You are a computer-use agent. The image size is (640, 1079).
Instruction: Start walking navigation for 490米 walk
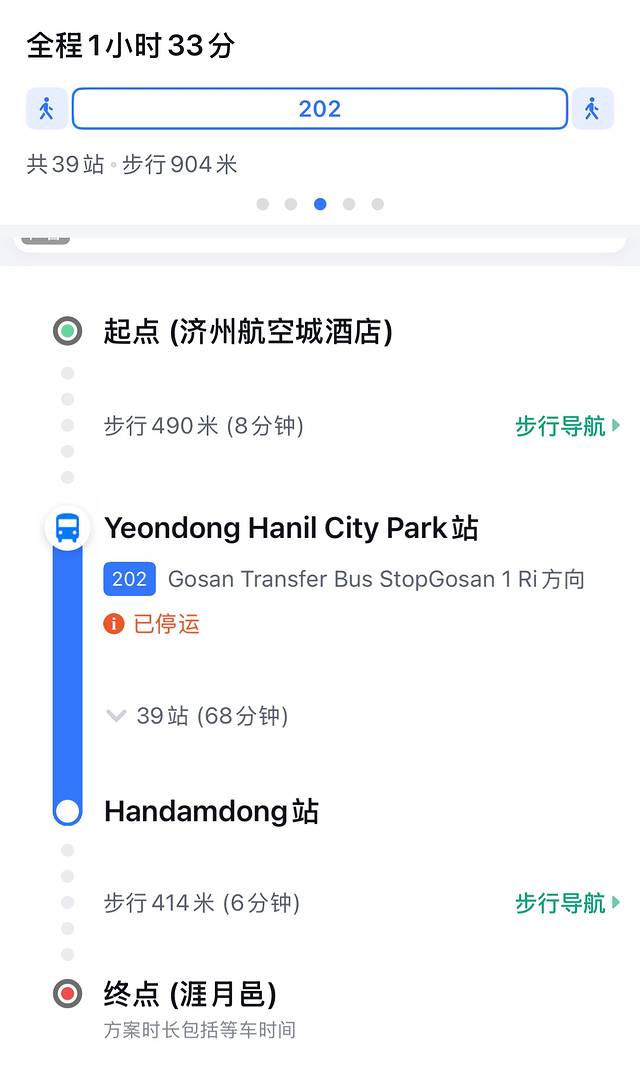click(x=567, y=426)
